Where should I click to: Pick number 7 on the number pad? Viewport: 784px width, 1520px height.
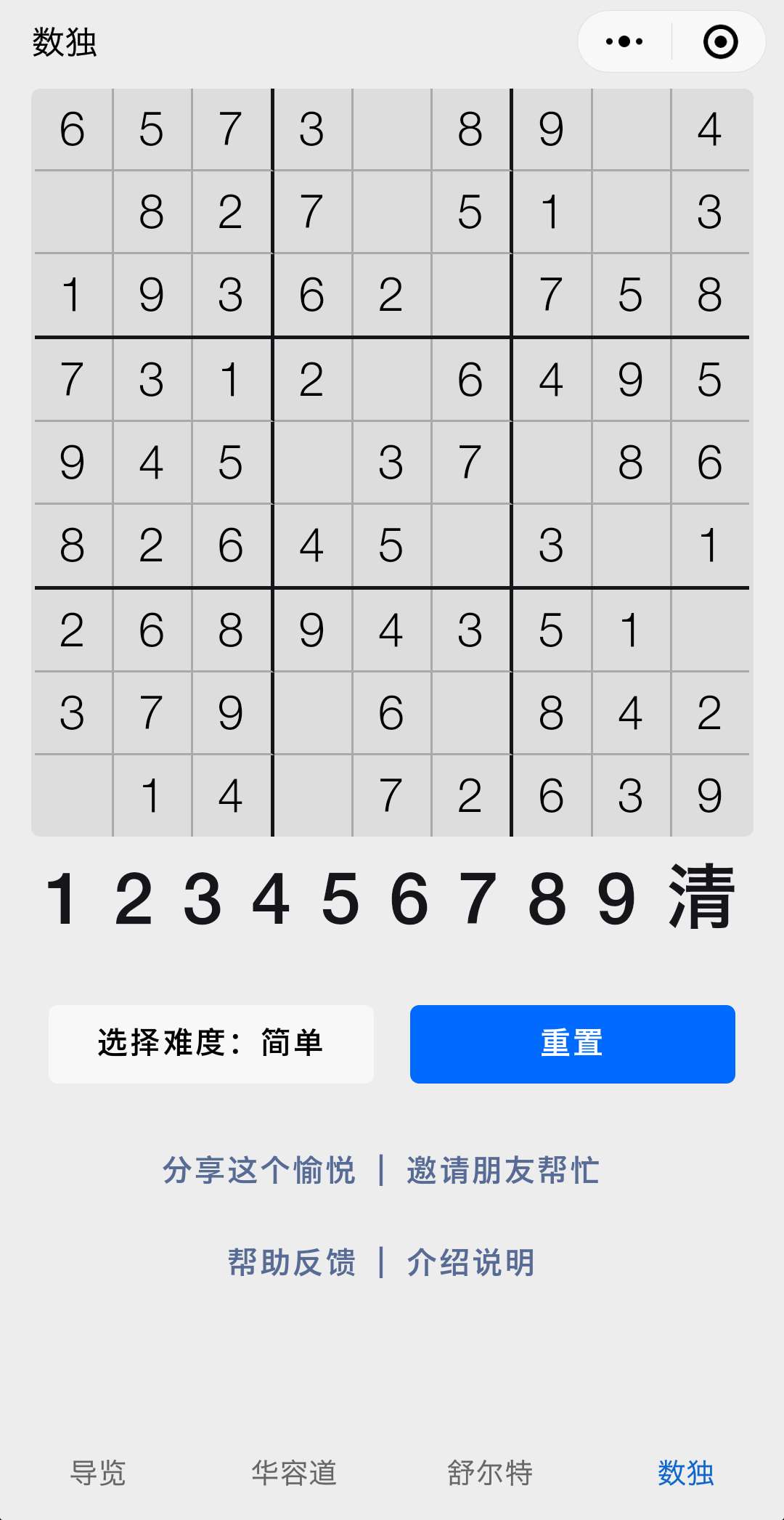click(478, 899)
